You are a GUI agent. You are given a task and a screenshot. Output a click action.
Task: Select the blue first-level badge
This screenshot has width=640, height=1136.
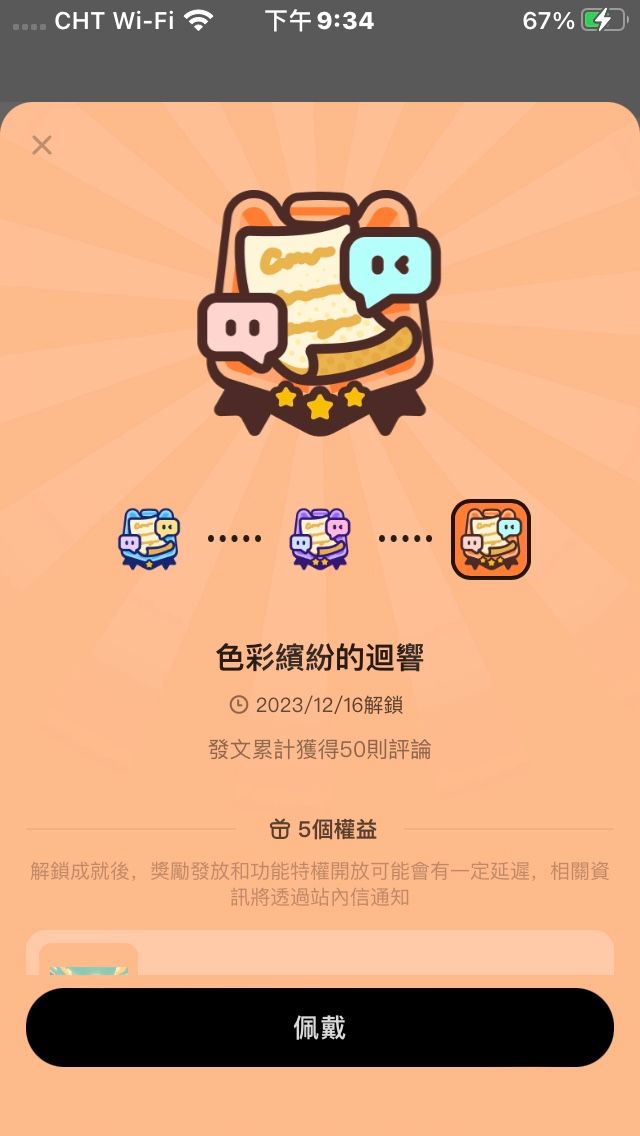(x=149, y=539)
